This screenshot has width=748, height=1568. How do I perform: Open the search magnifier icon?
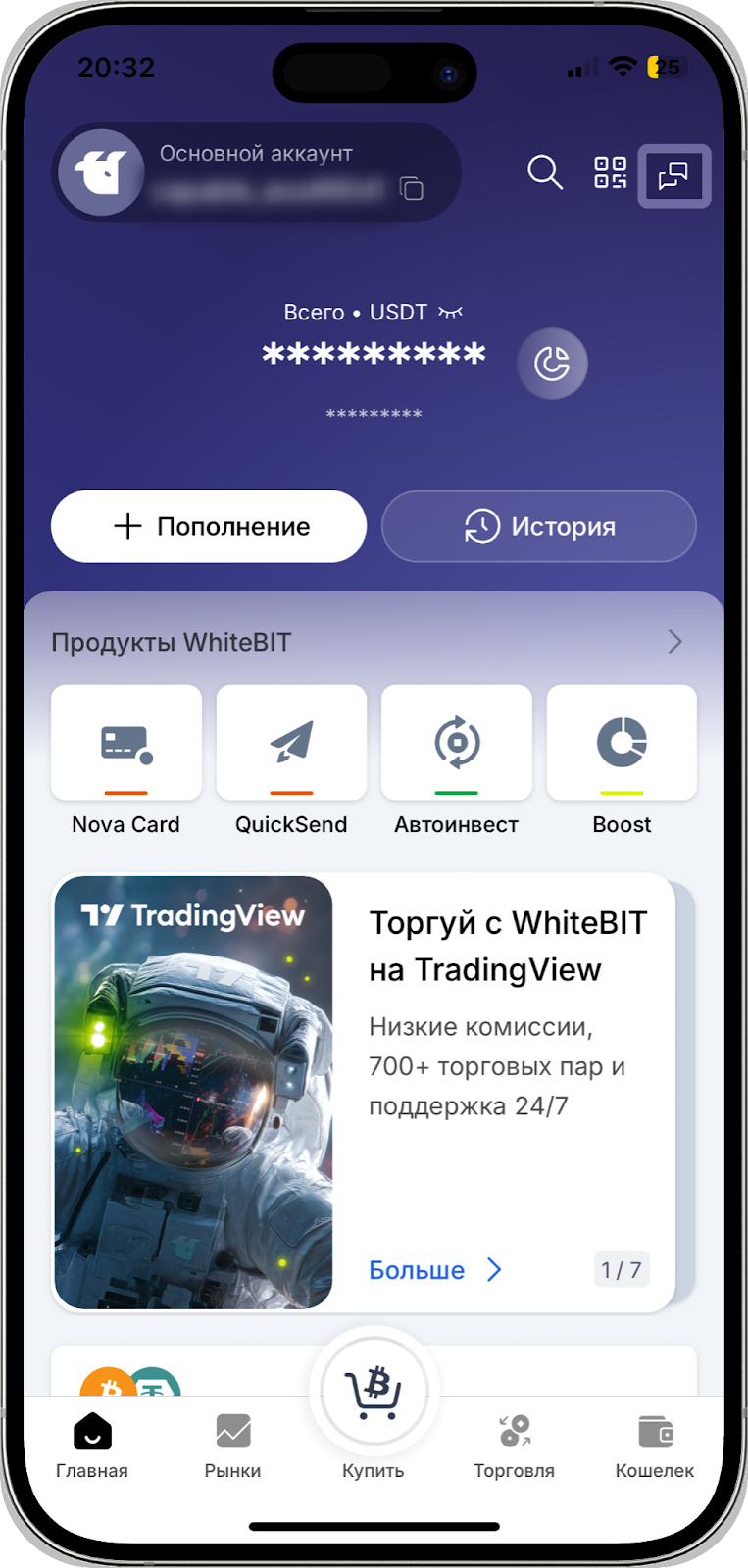point(544,173)
